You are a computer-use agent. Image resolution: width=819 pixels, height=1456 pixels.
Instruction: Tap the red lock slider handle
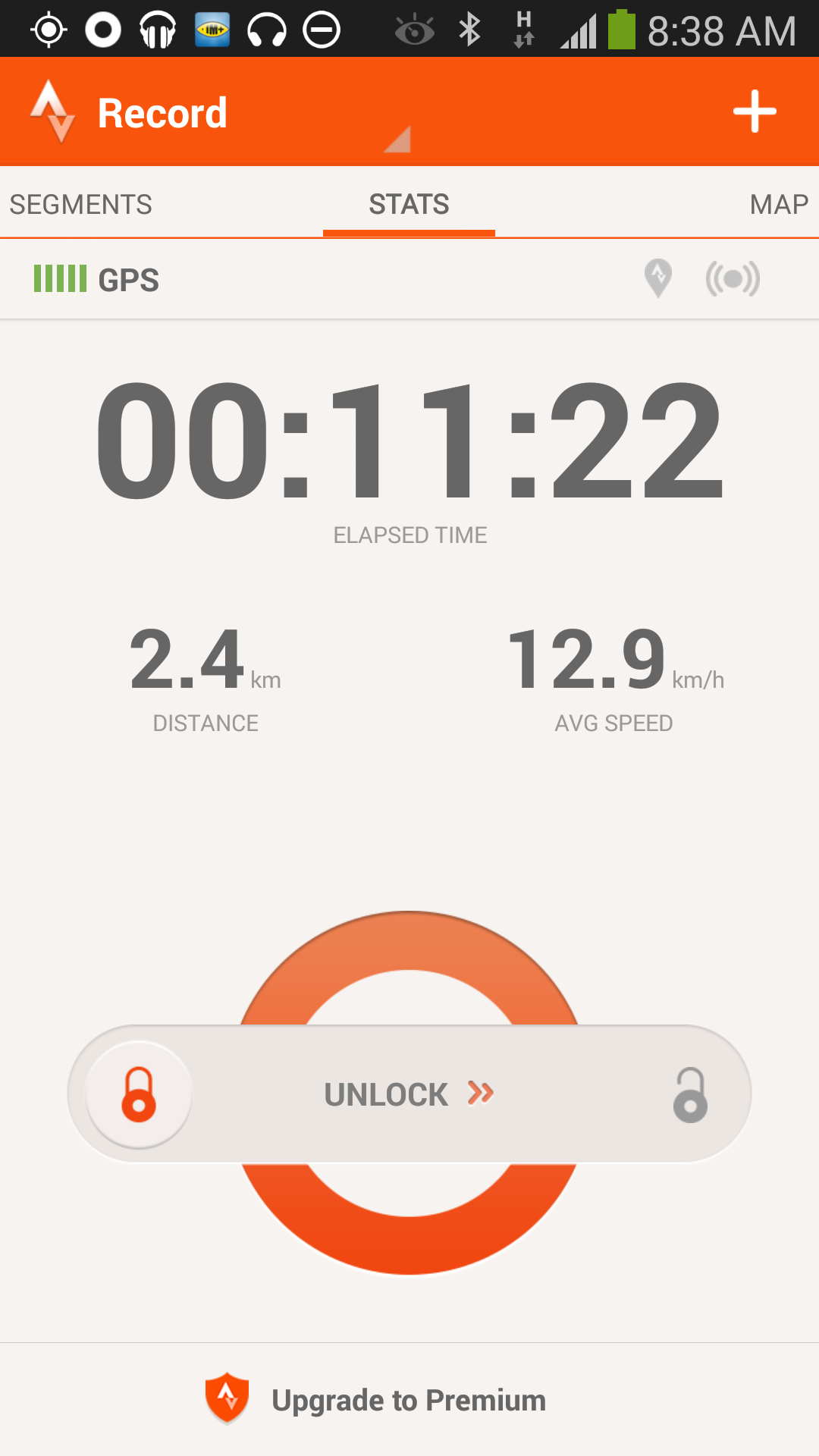(x=139, y=1094)
